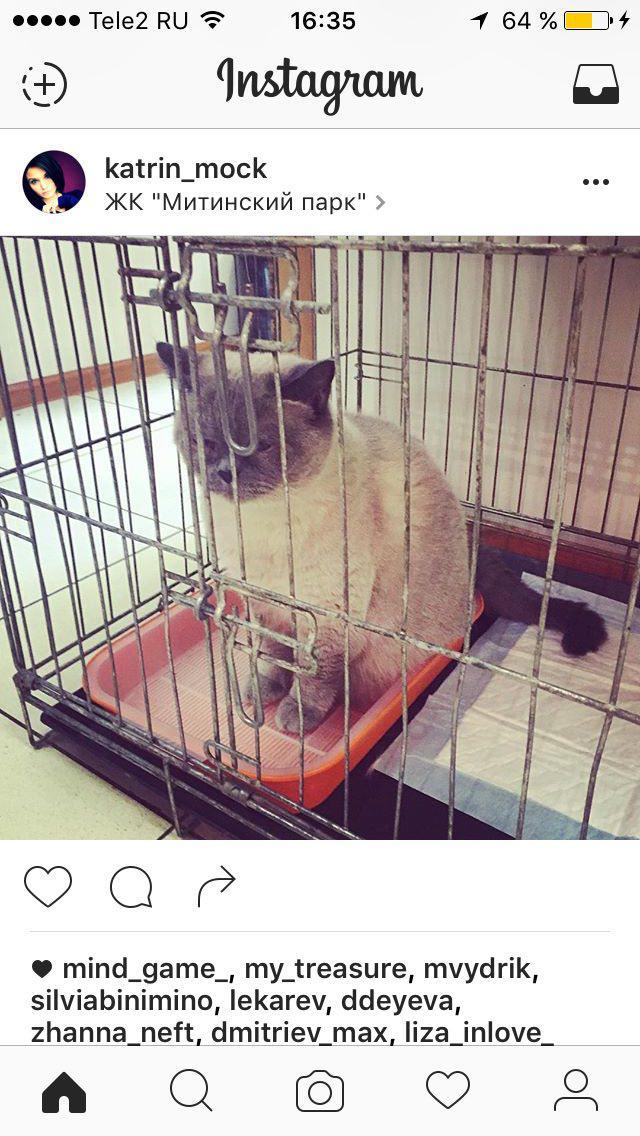Viewport: 640px width, 1136px height.
Task: Open mind_game_ profile from the likes
Action: (x=138, y=968)
